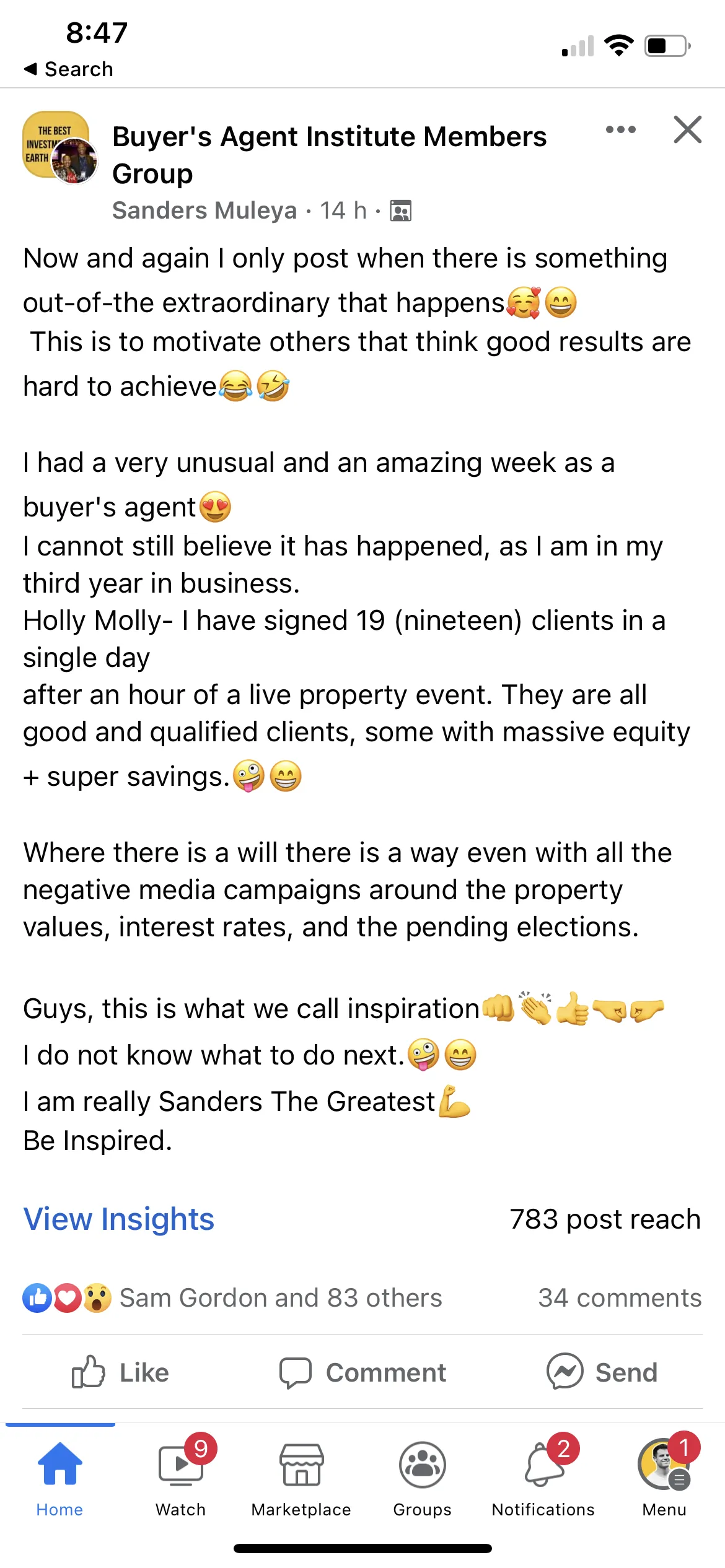725x1568 pixels.
Task: Tap the group profile picture thumbnail
Action: (x=60, y=147)
